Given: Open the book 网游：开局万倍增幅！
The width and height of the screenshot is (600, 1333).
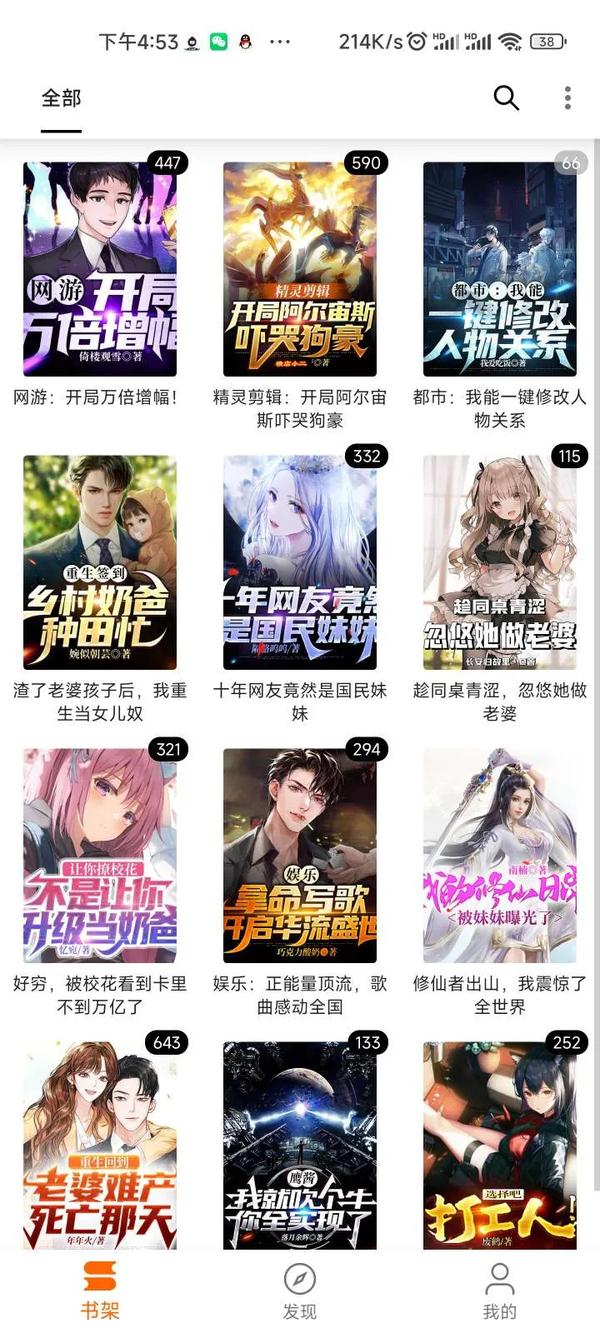Looking at the screenshot, I should pos(100,270).
